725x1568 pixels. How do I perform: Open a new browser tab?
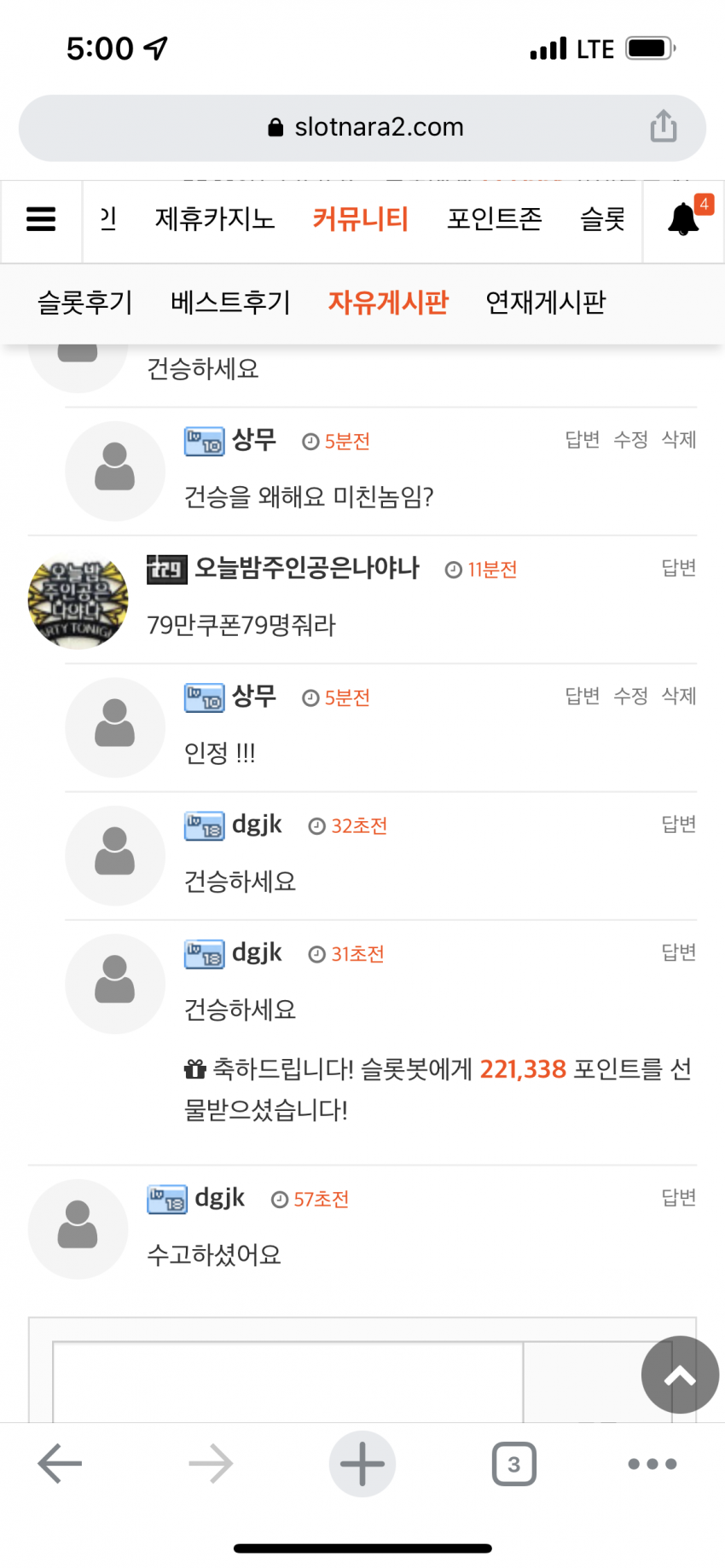(362, 1464)
